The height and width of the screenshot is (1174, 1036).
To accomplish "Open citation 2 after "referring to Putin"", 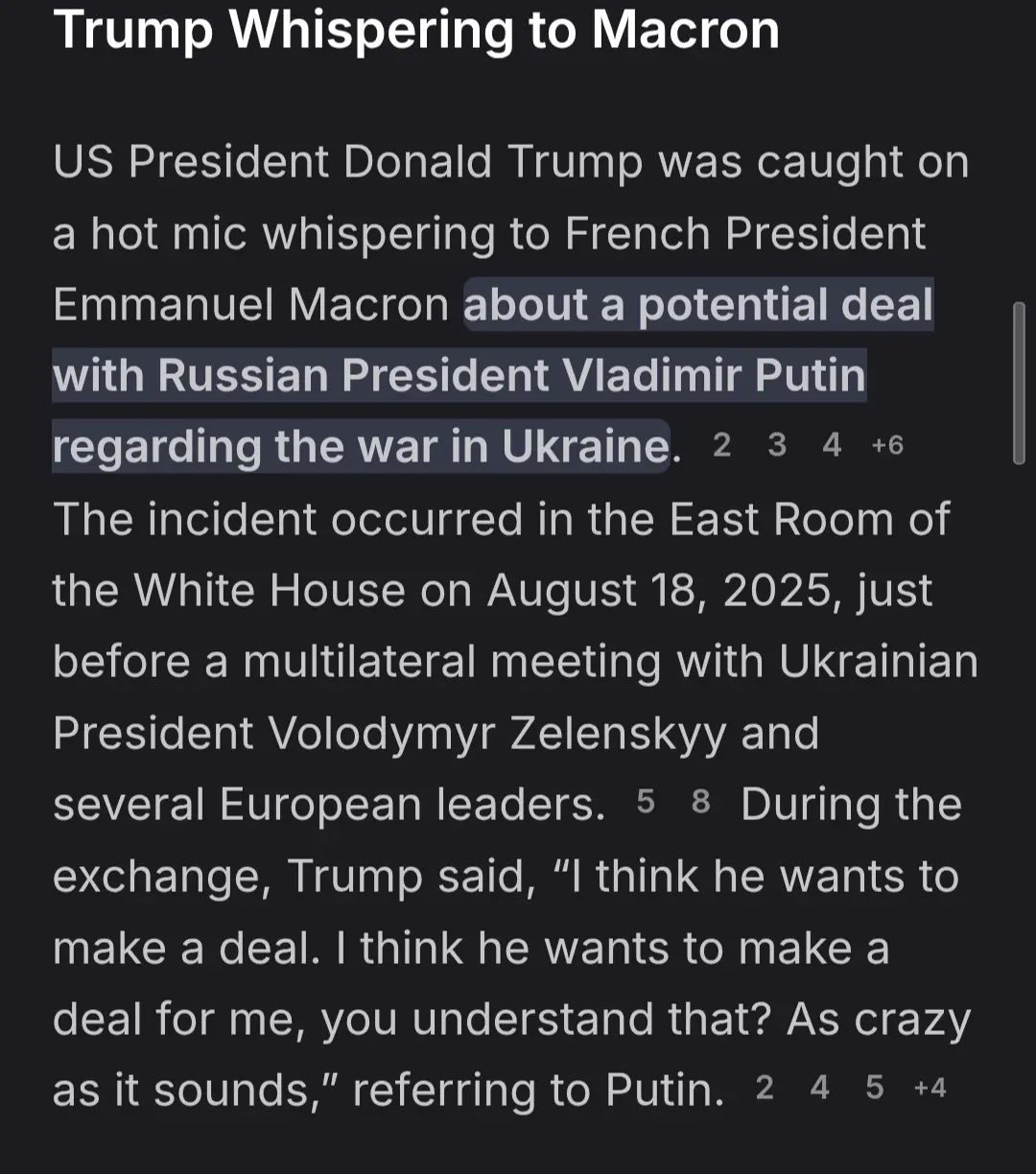I will [x=765, y=1088].
